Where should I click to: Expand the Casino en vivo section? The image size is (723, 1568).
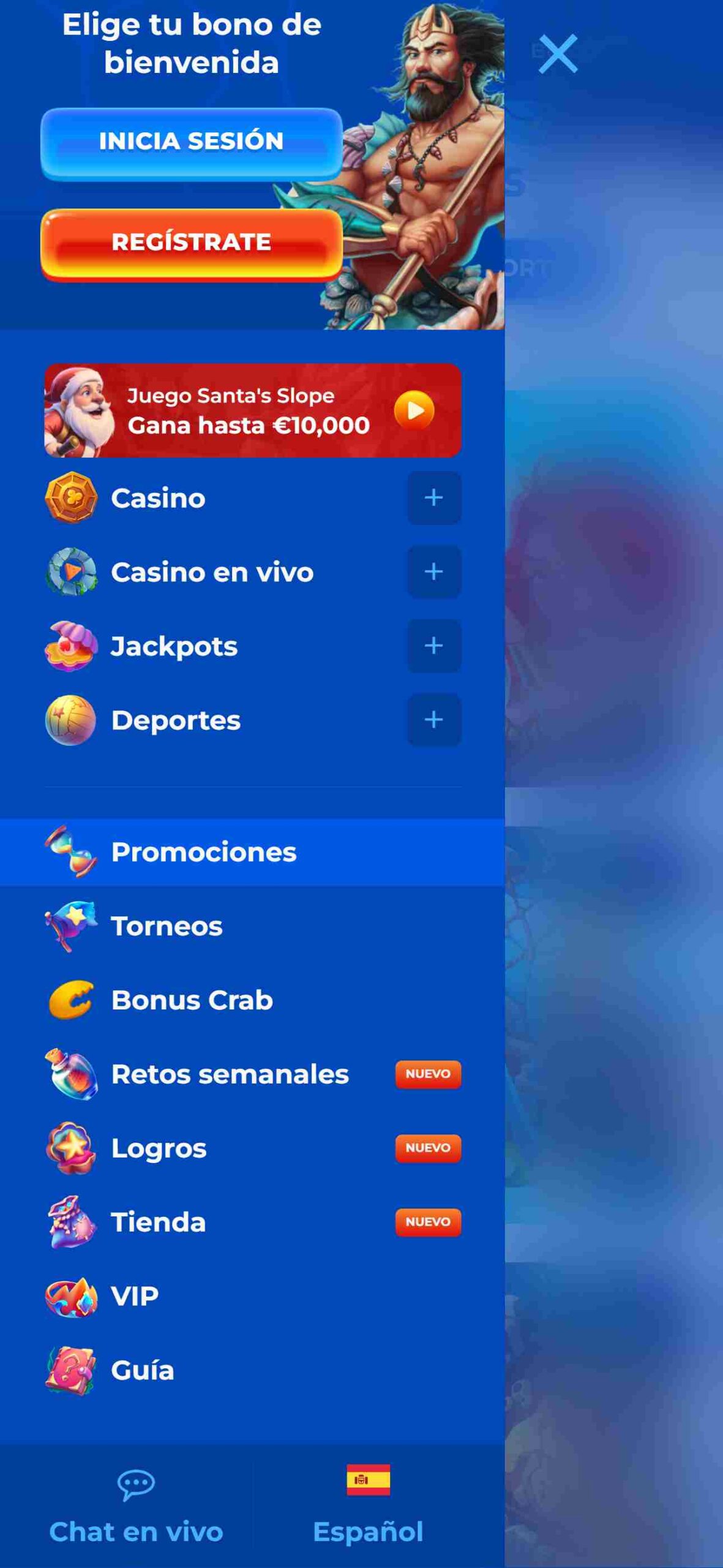click(434, 571)
